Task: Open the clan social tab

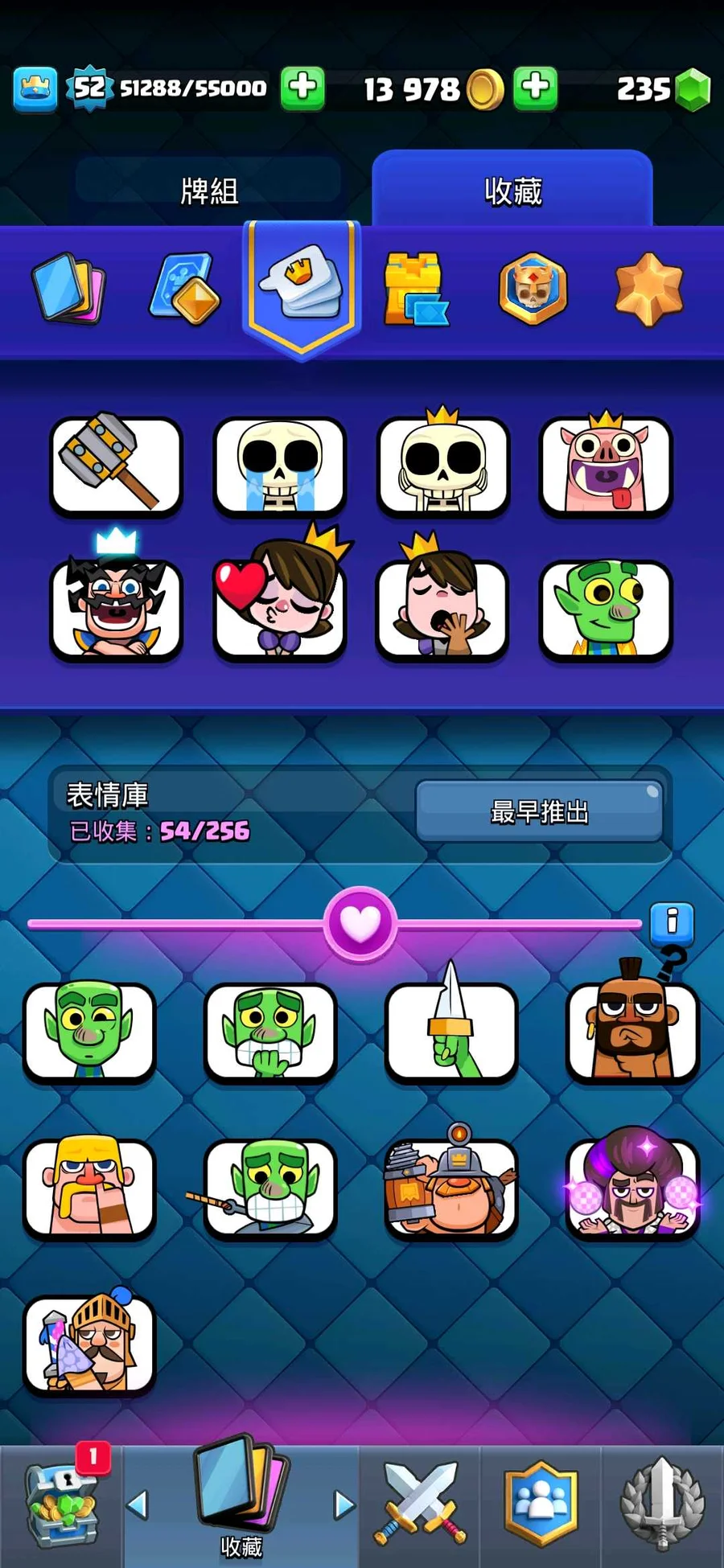Action: (x=541, y=1505)
